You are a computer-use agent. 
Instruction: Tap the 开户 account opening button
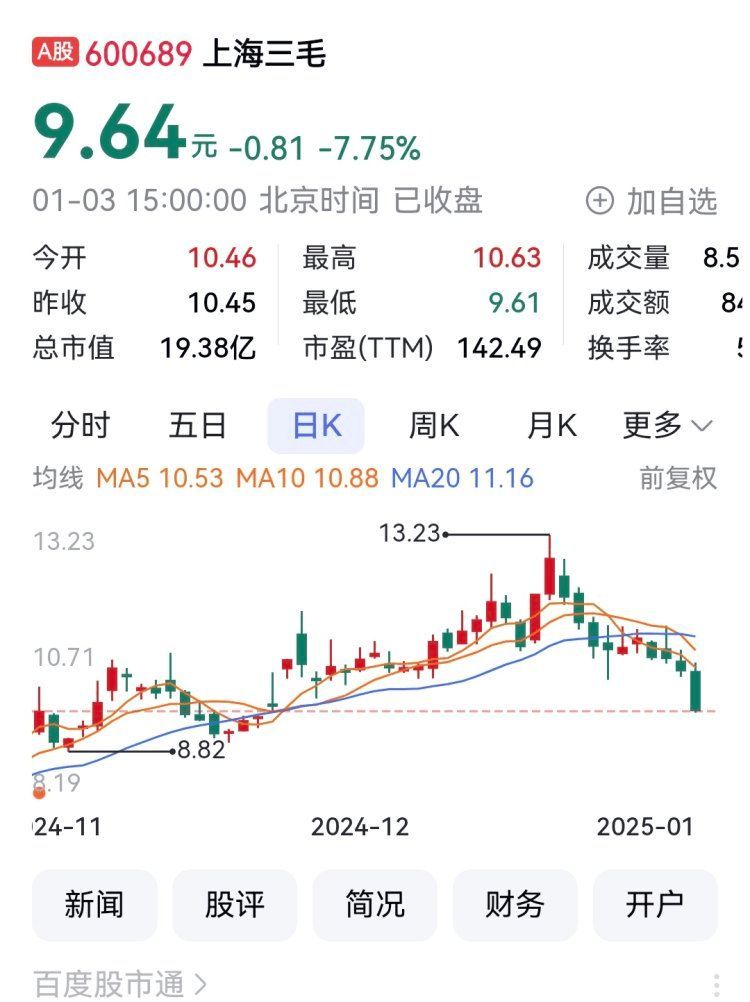(655, 905)
